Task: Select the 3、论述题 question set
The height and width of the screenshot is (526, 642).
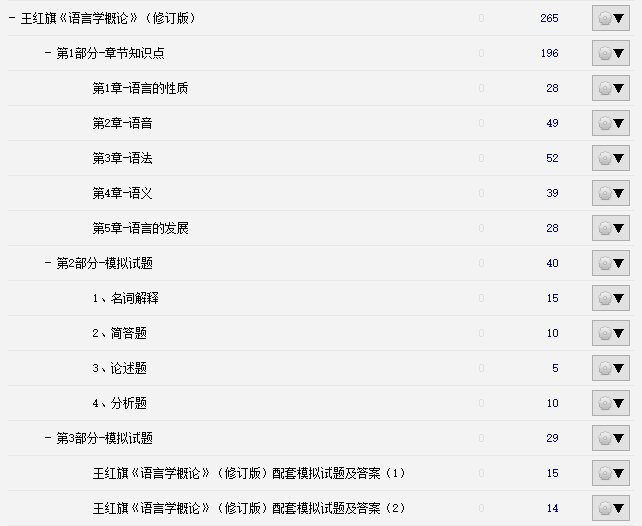Action: click(x=120, y=368)
